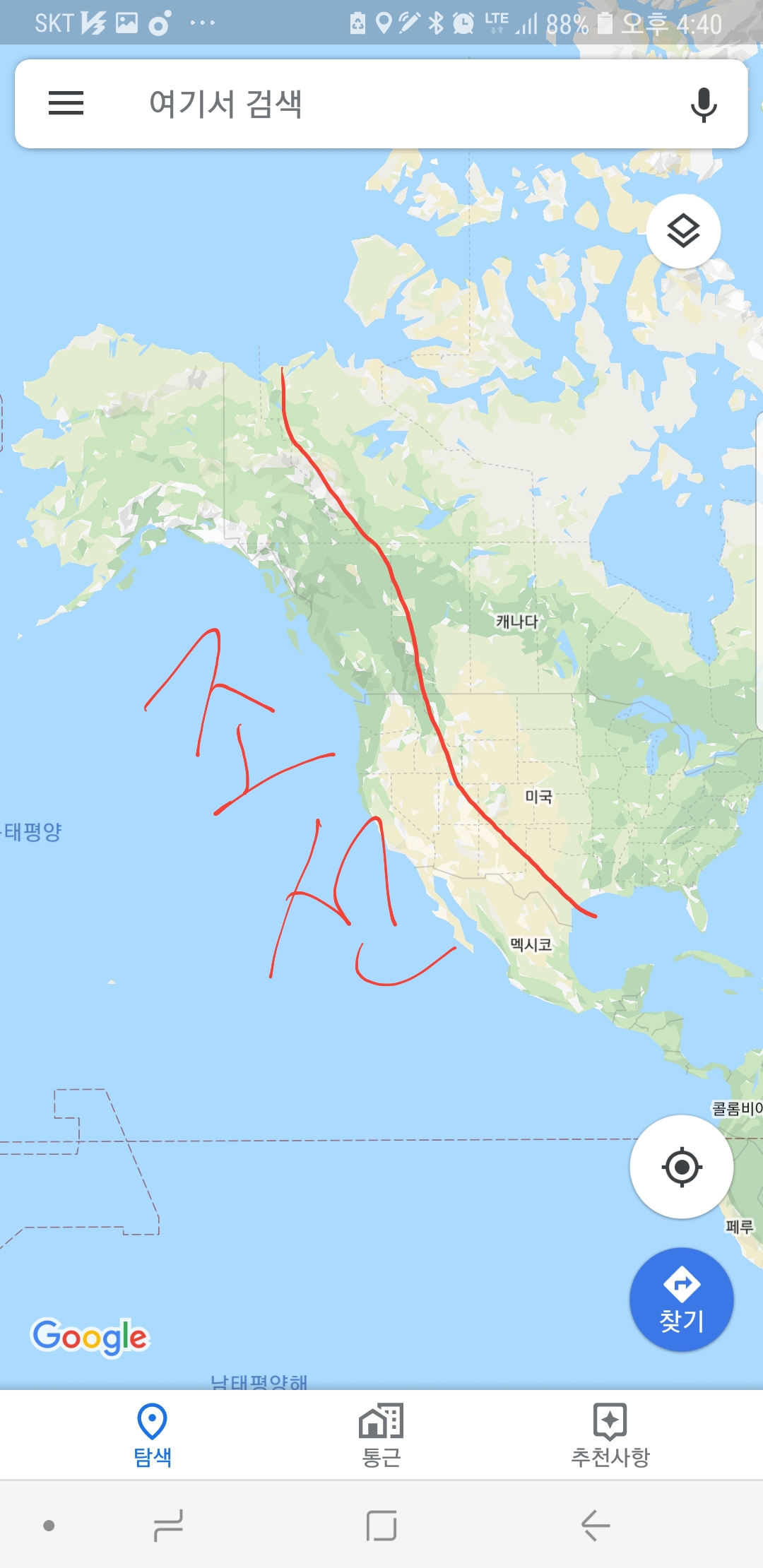Open recent apps from navigation bar

(x=168, y=1526)
